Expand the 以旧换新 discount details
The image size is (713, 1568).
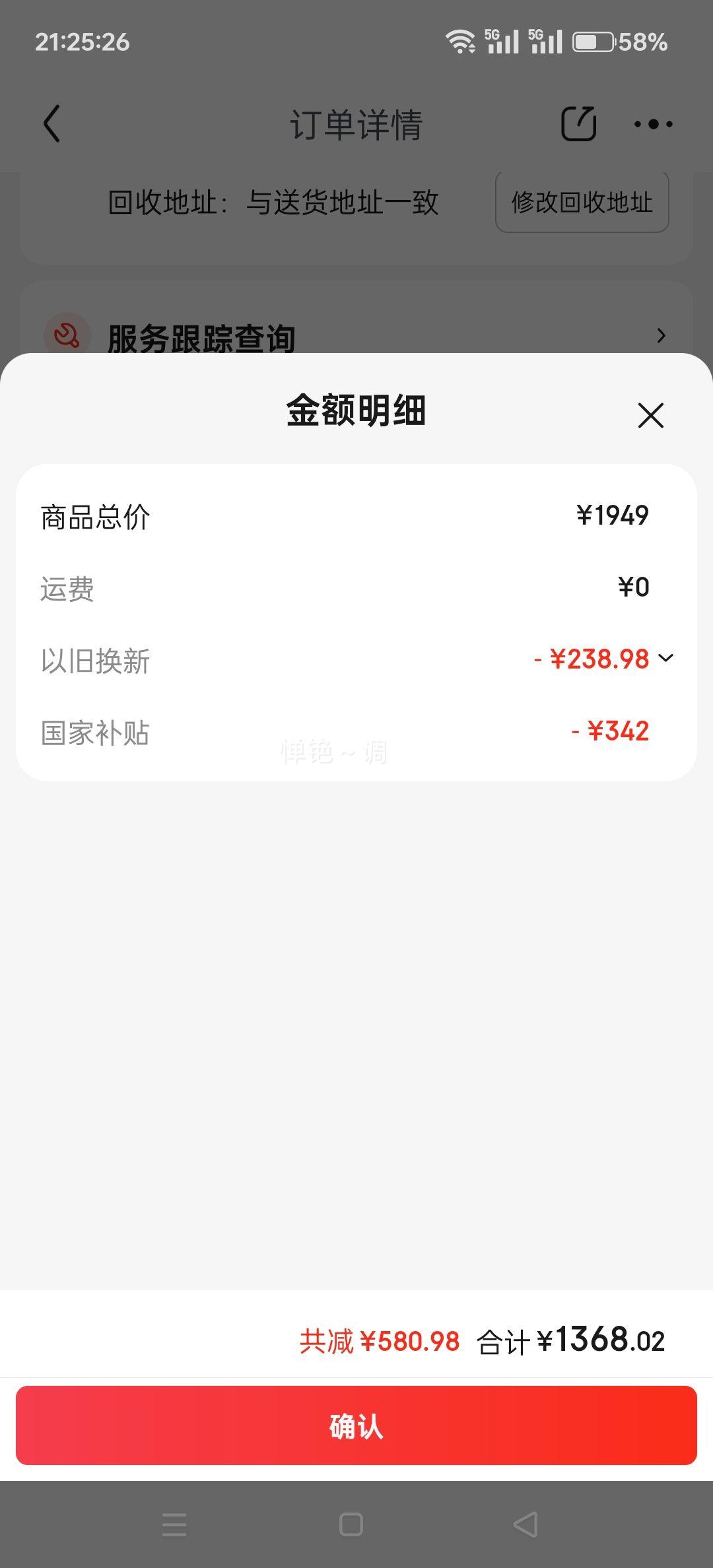tap(666, 658)
